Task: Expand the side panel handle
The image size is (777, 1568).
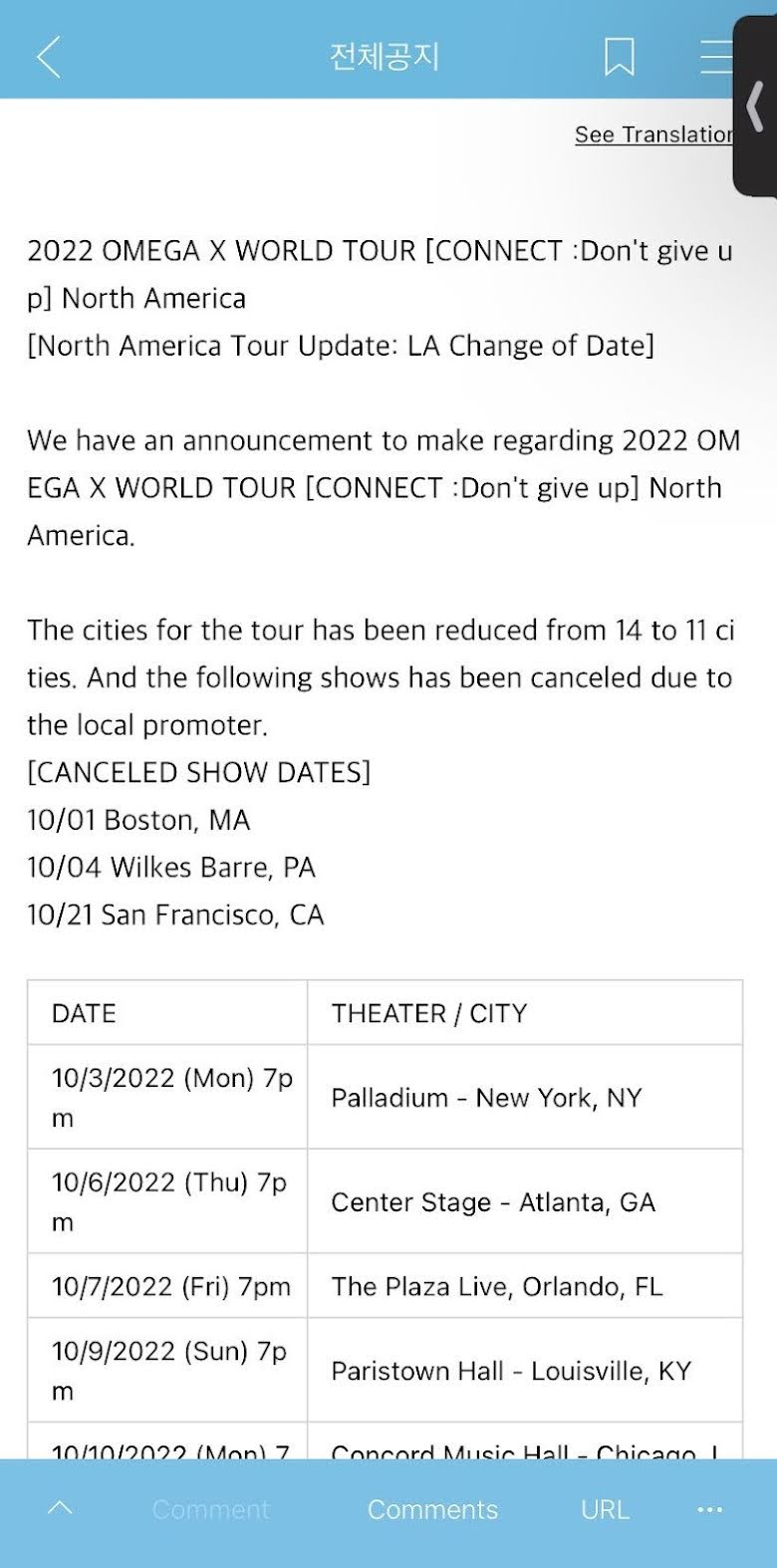Action: pos(756,105)
